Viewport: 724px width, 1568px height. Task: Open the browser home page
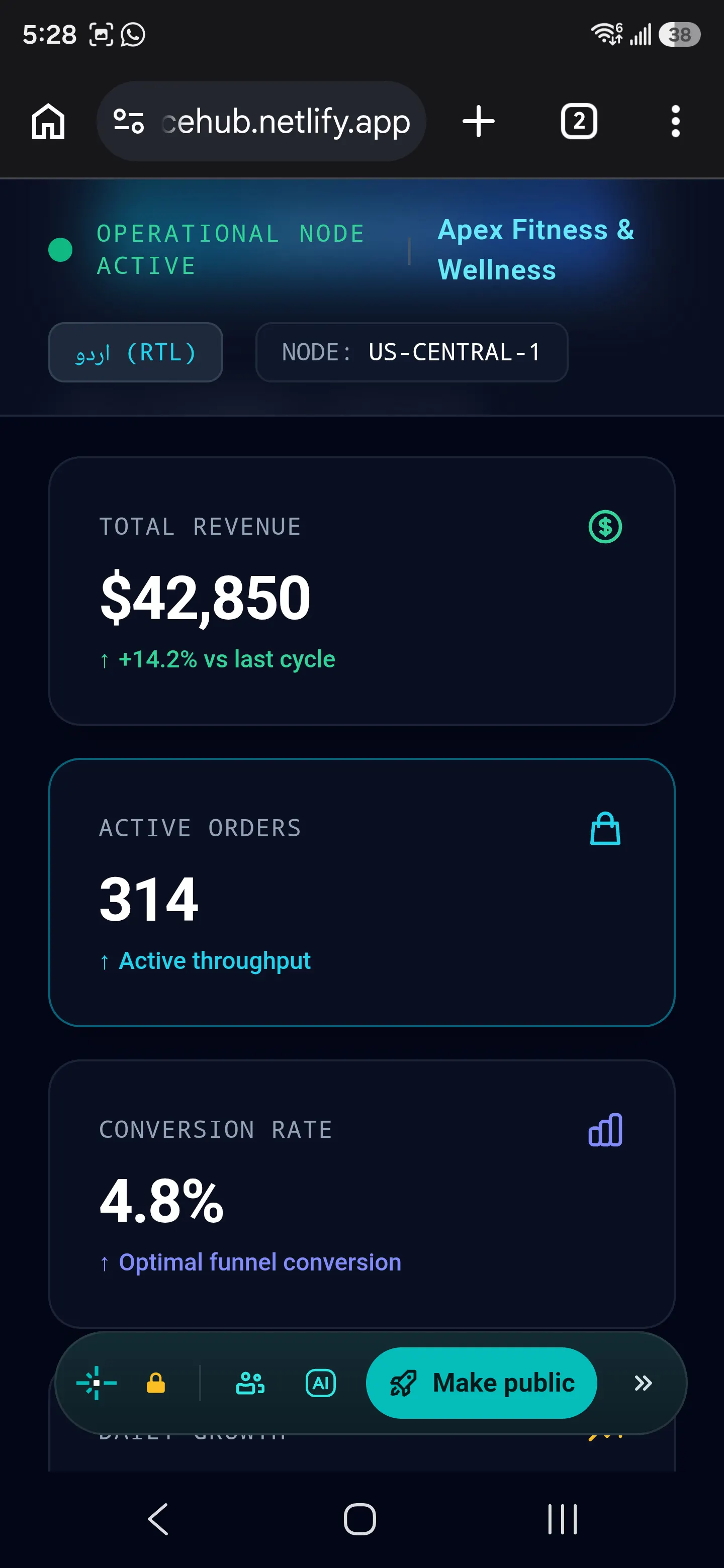pos(48,121)
